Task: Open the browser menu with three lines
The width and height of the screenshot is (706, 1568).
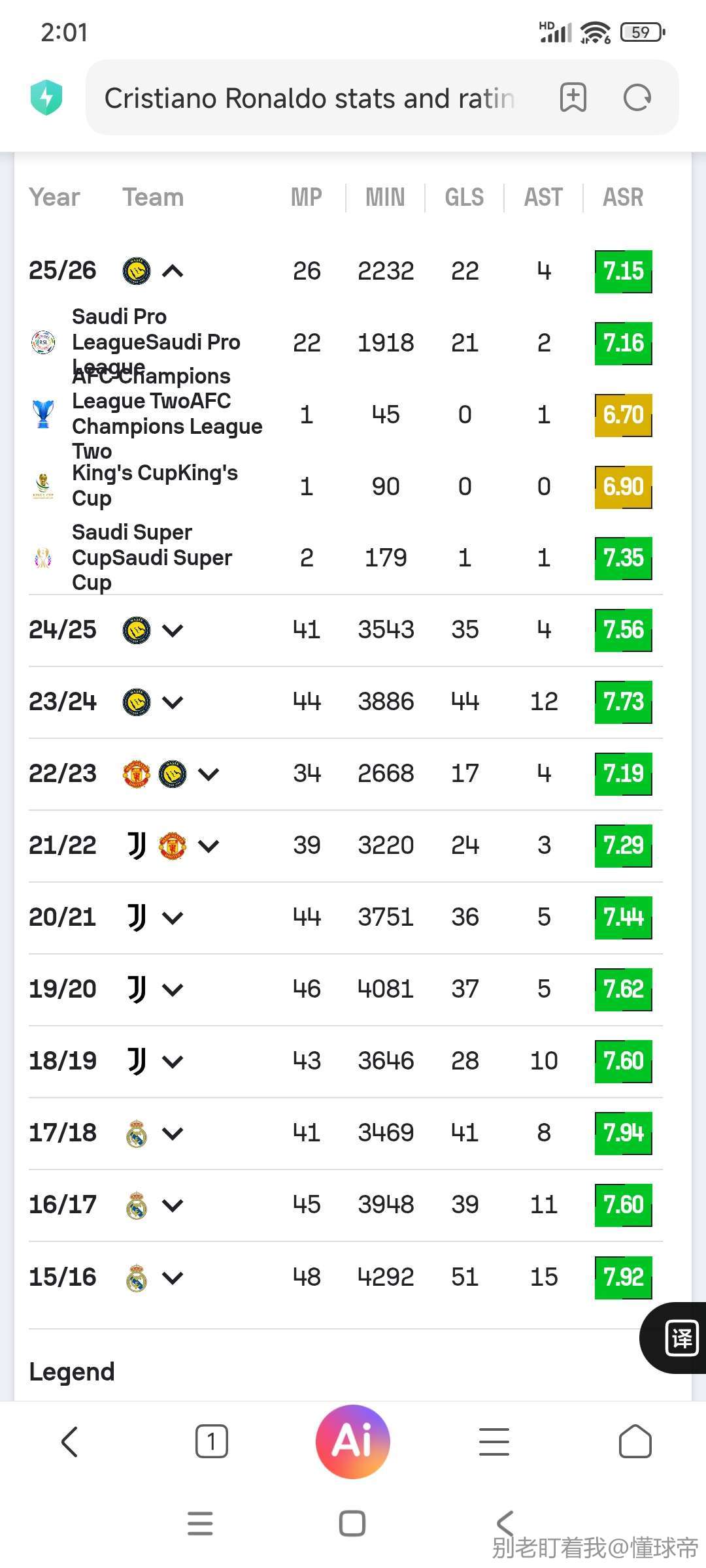Action: point(494,1441)
